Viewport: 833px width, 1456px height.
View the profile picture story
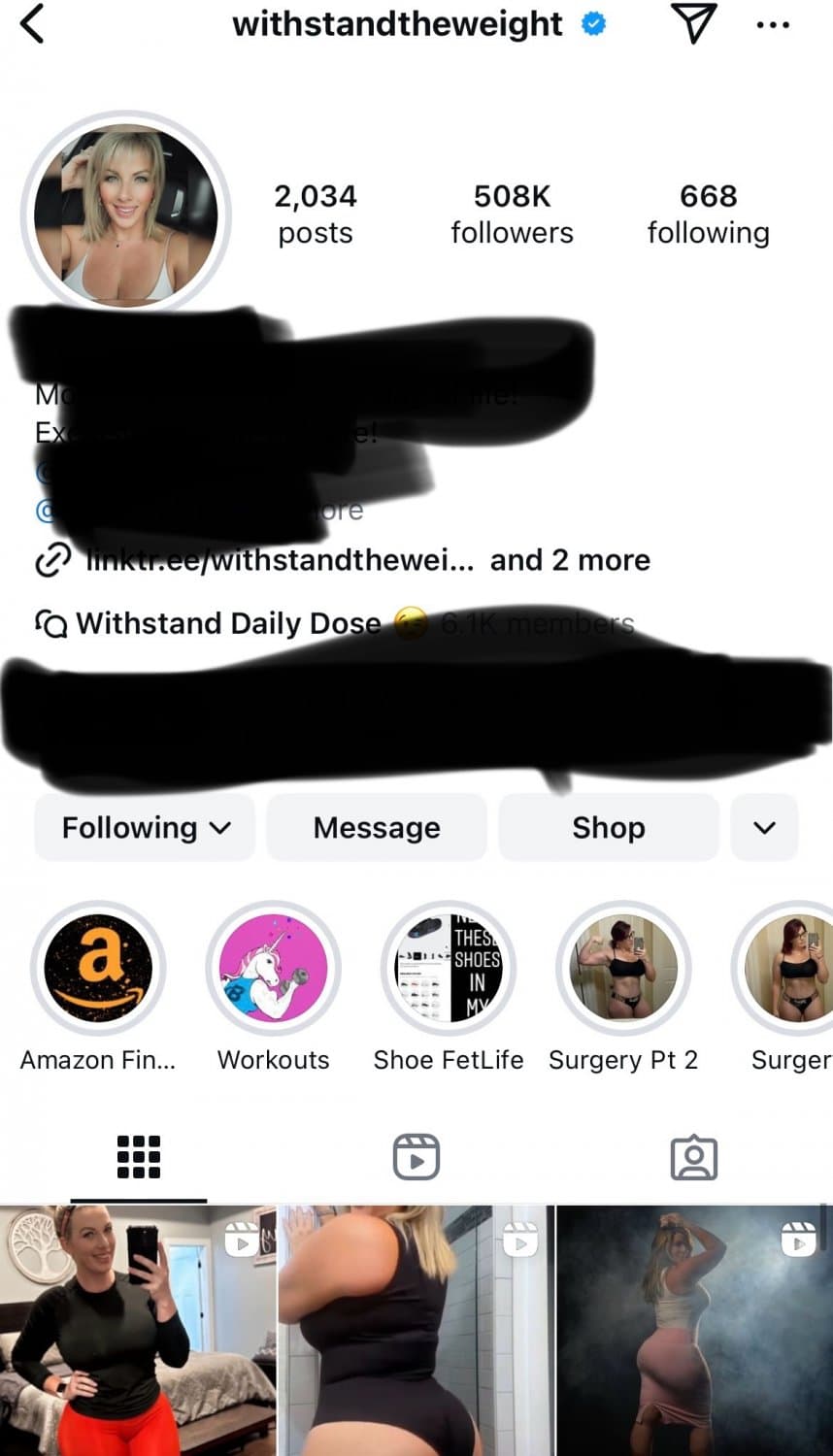125,215
